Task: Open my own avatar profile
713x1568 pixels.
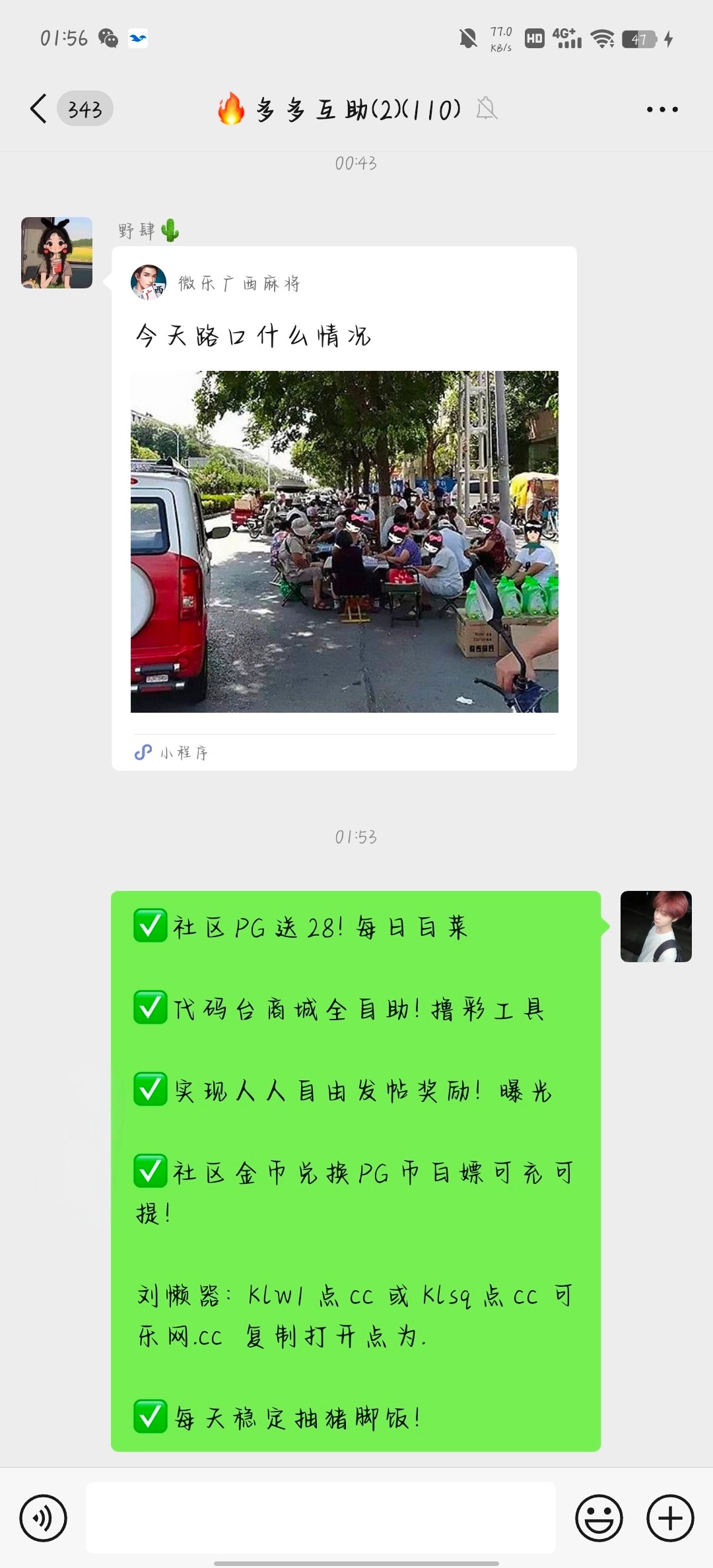Action: (x=656, y=926)
